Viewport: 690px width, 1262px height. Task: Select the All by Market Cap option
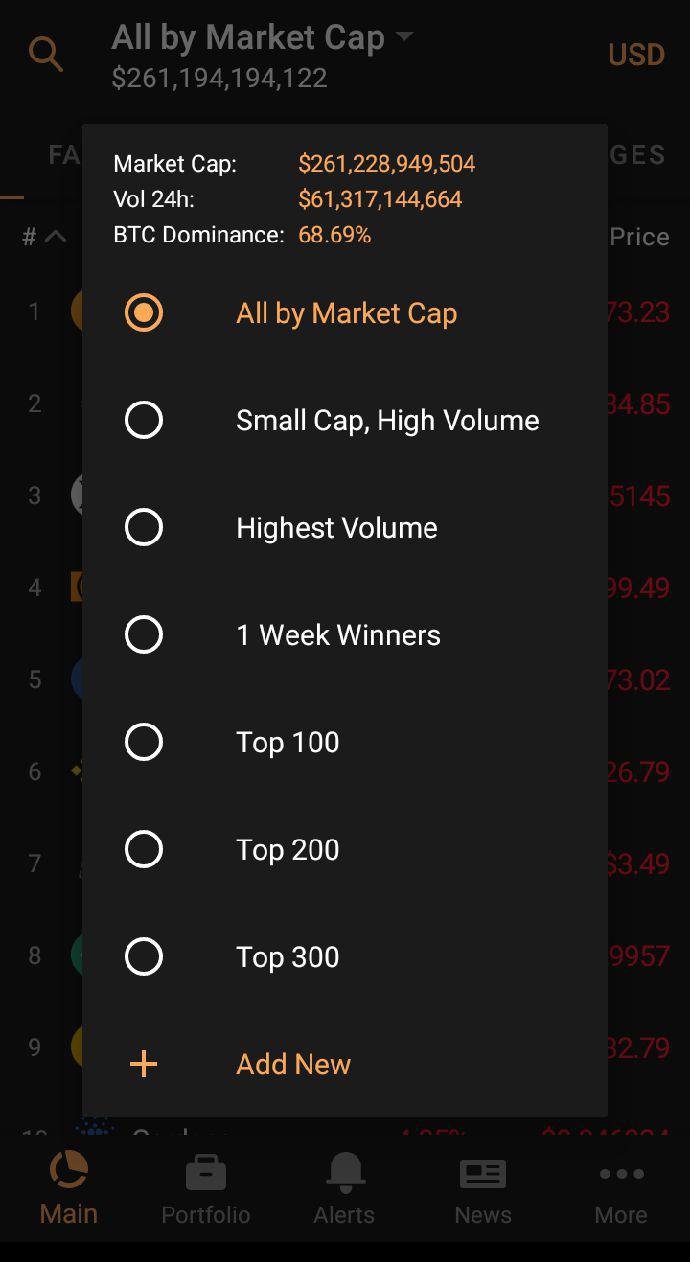[345, 313]
